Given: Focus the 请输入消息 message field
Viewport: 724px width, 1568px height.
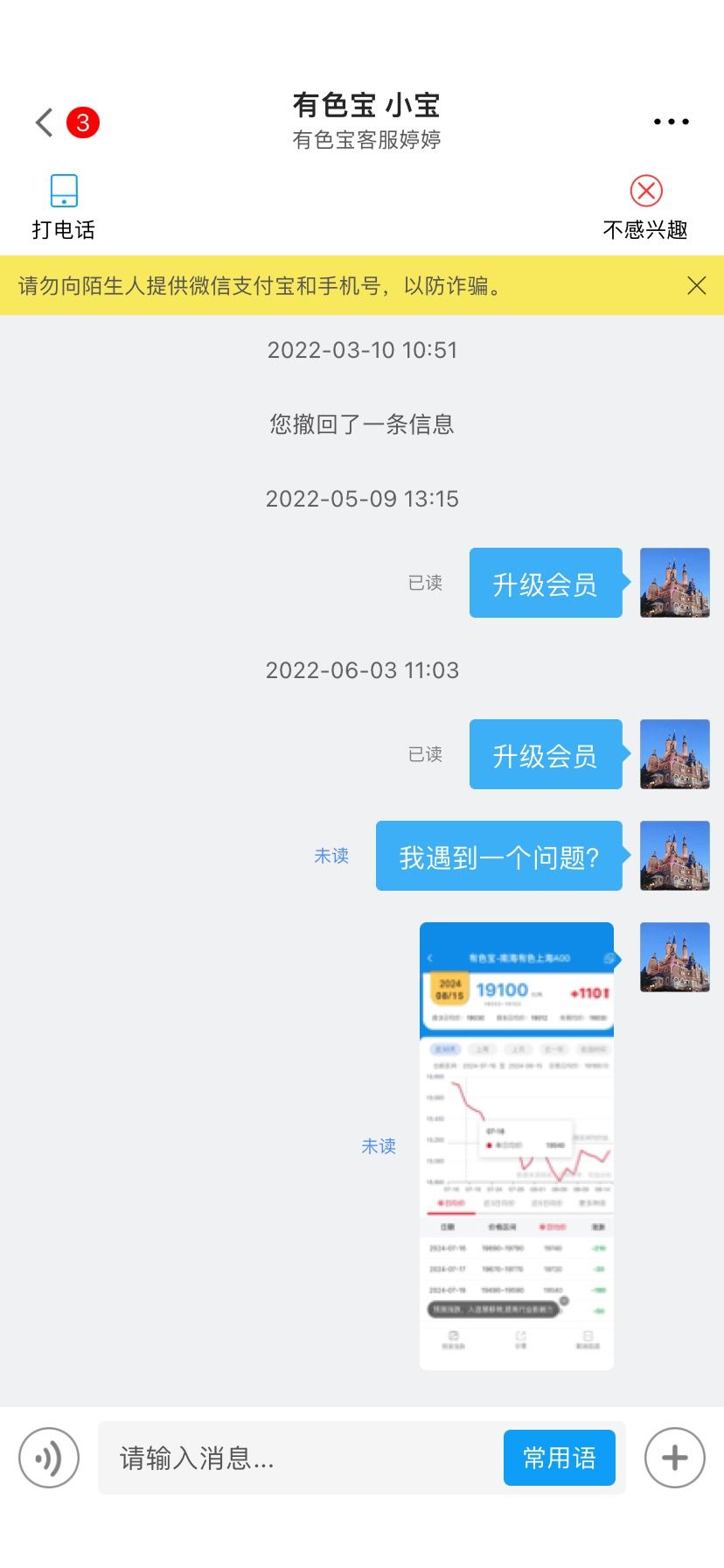Looking at the screenshot, I should (x=297, y=1458).
